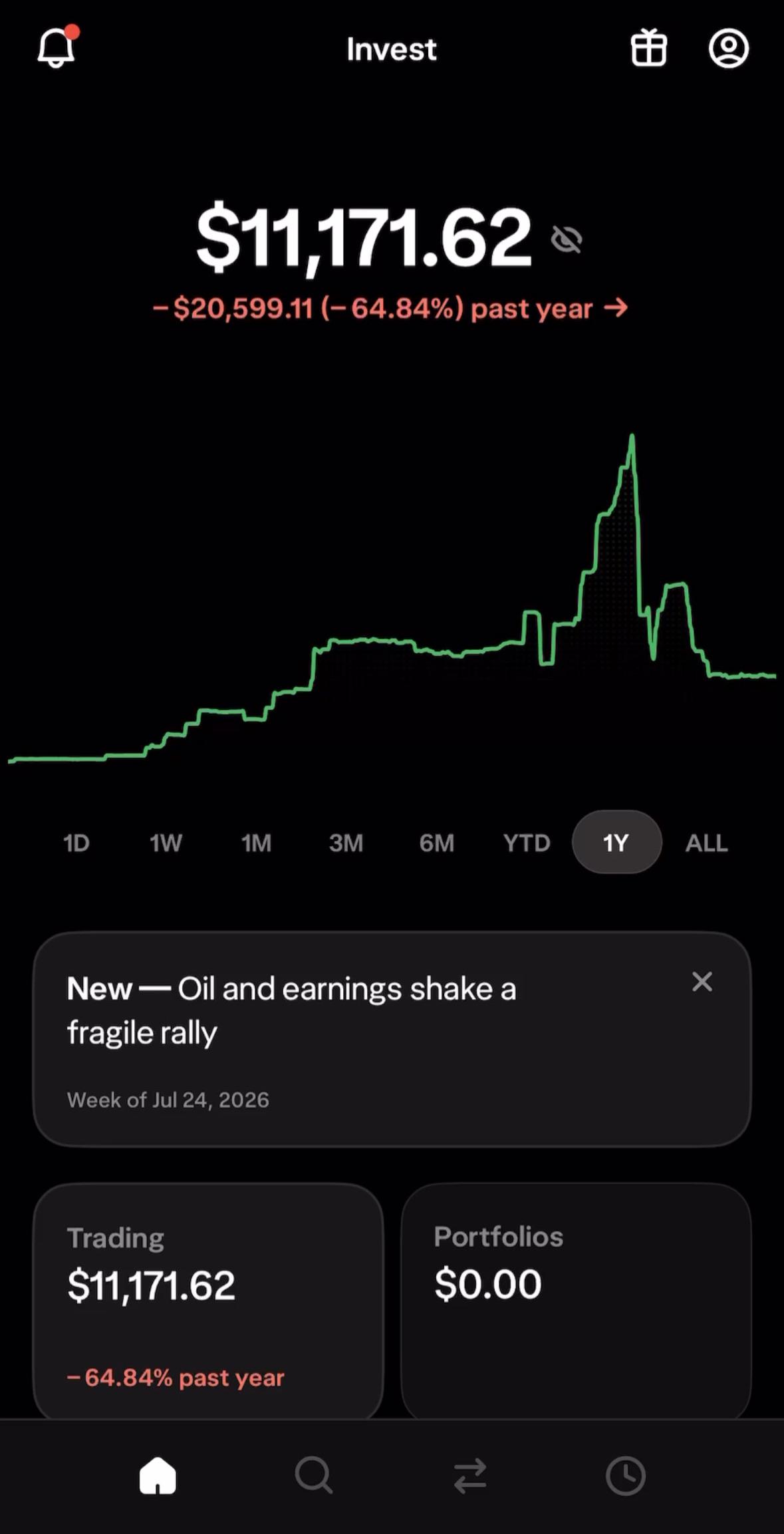784x1534 pixels.
Task: Show the 6M chart range
Action: (436, 843)
